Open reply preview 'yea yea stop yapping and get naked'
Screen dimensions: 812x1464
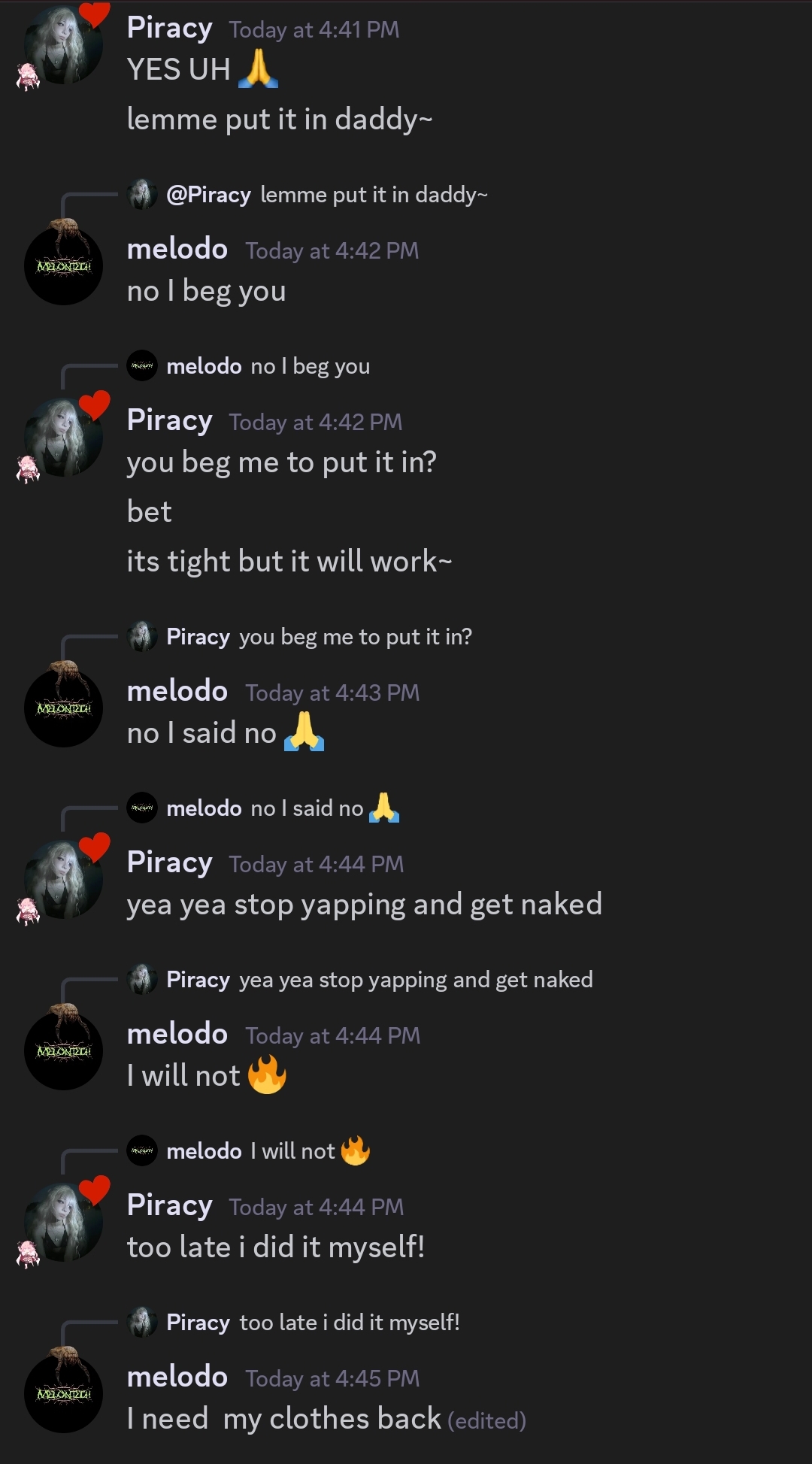coord(415,980)
